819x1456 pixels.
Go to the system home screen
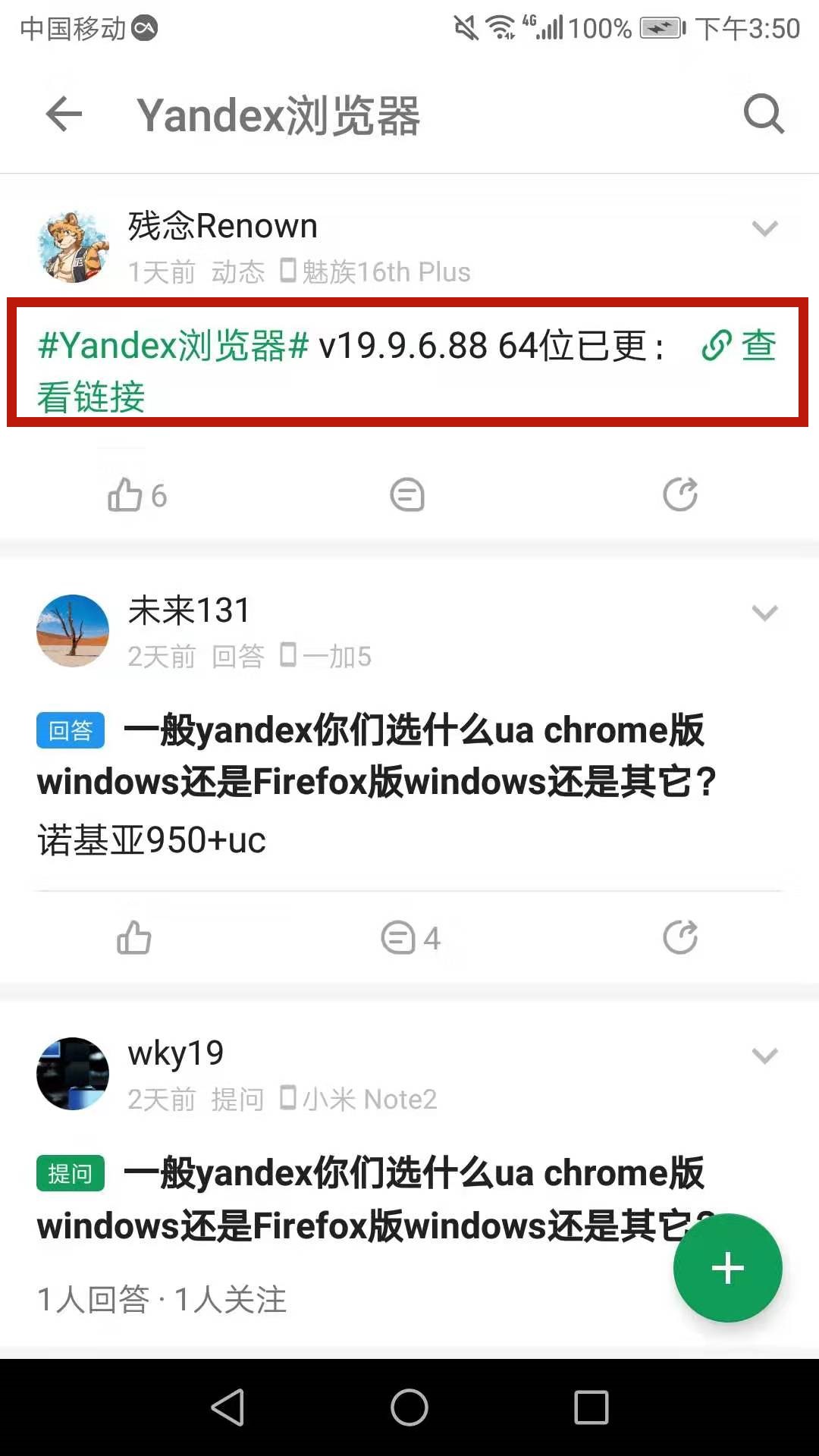point(409,1408)
